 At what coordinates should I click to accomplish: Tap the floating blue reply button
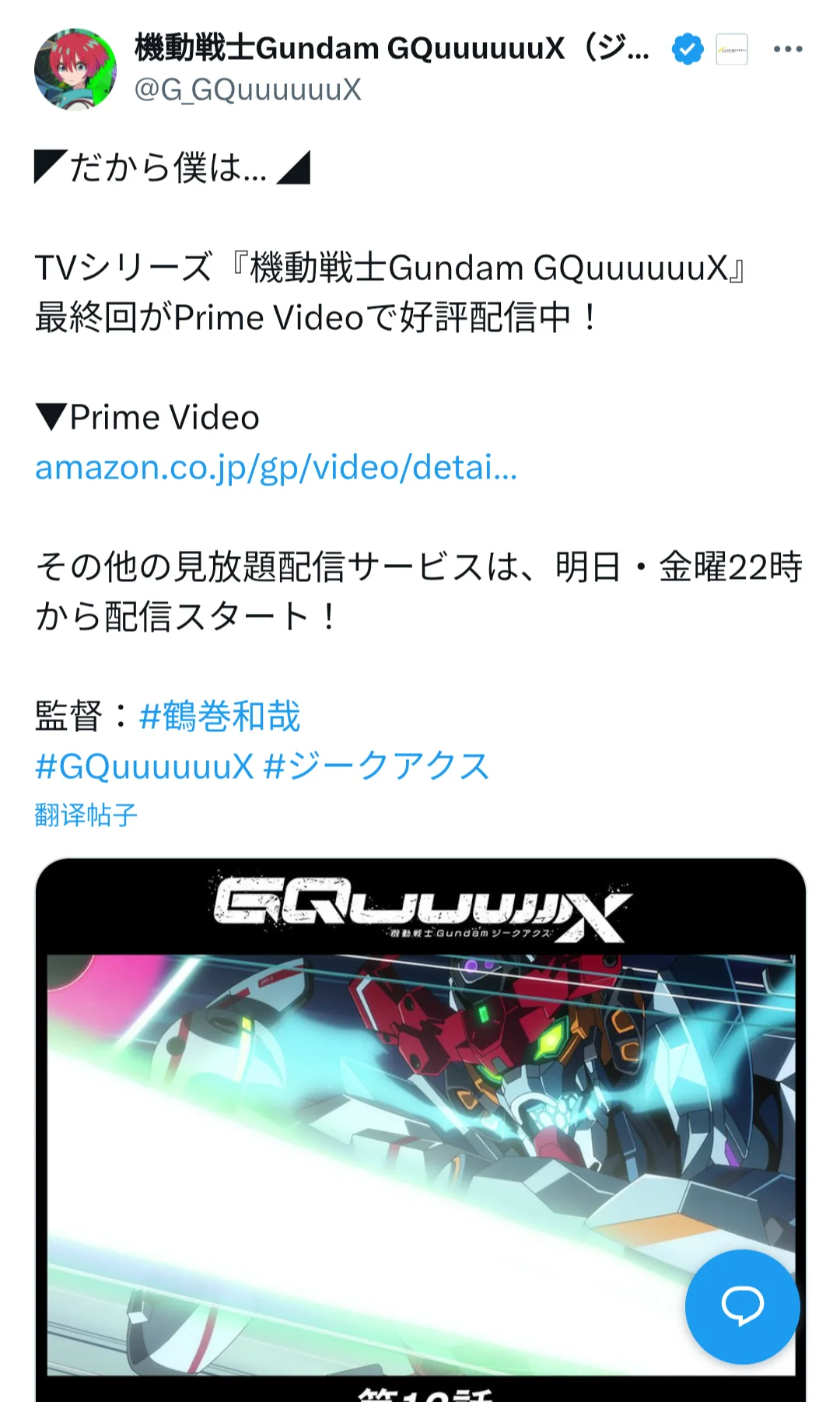click(x=742, y=1306)
